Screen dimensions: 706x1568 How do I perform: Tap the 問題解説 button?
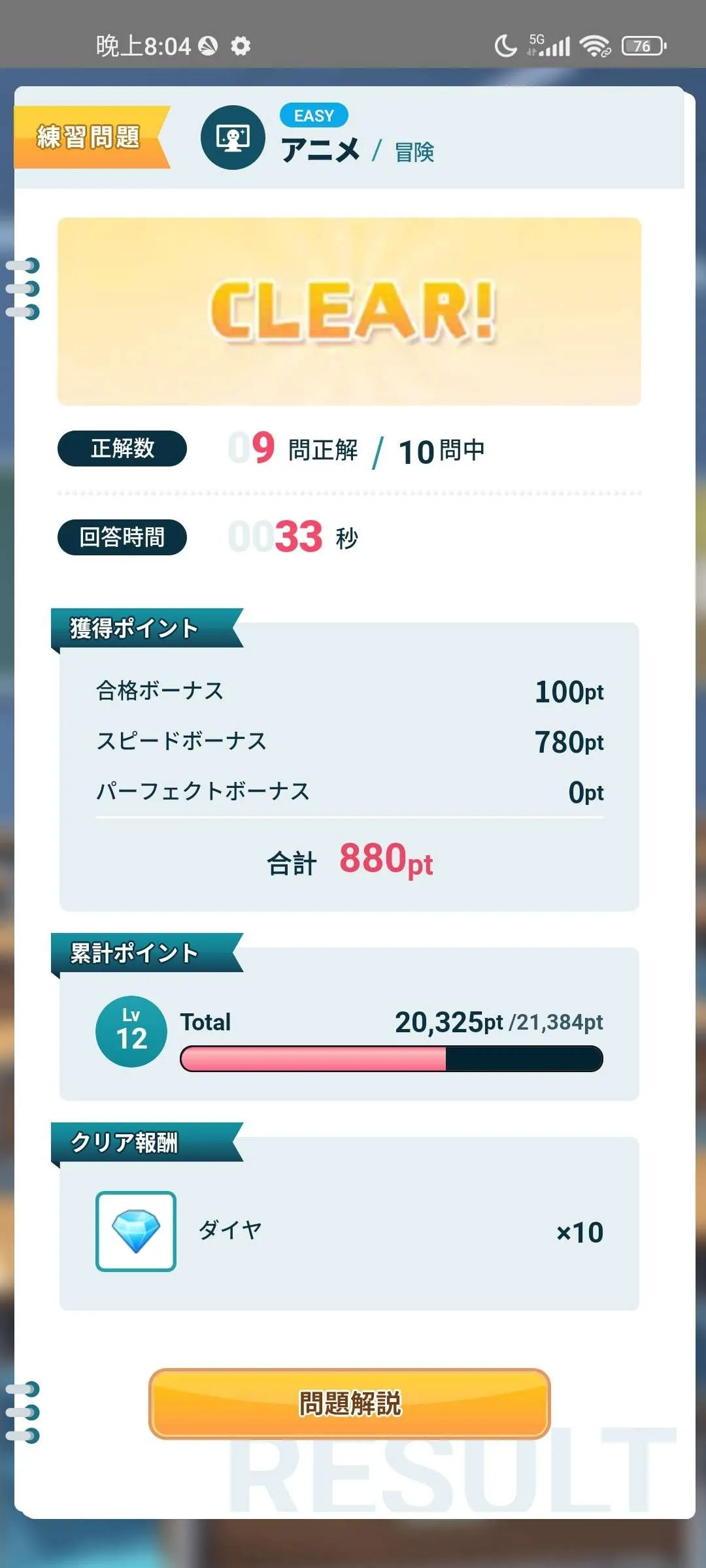350,1403
